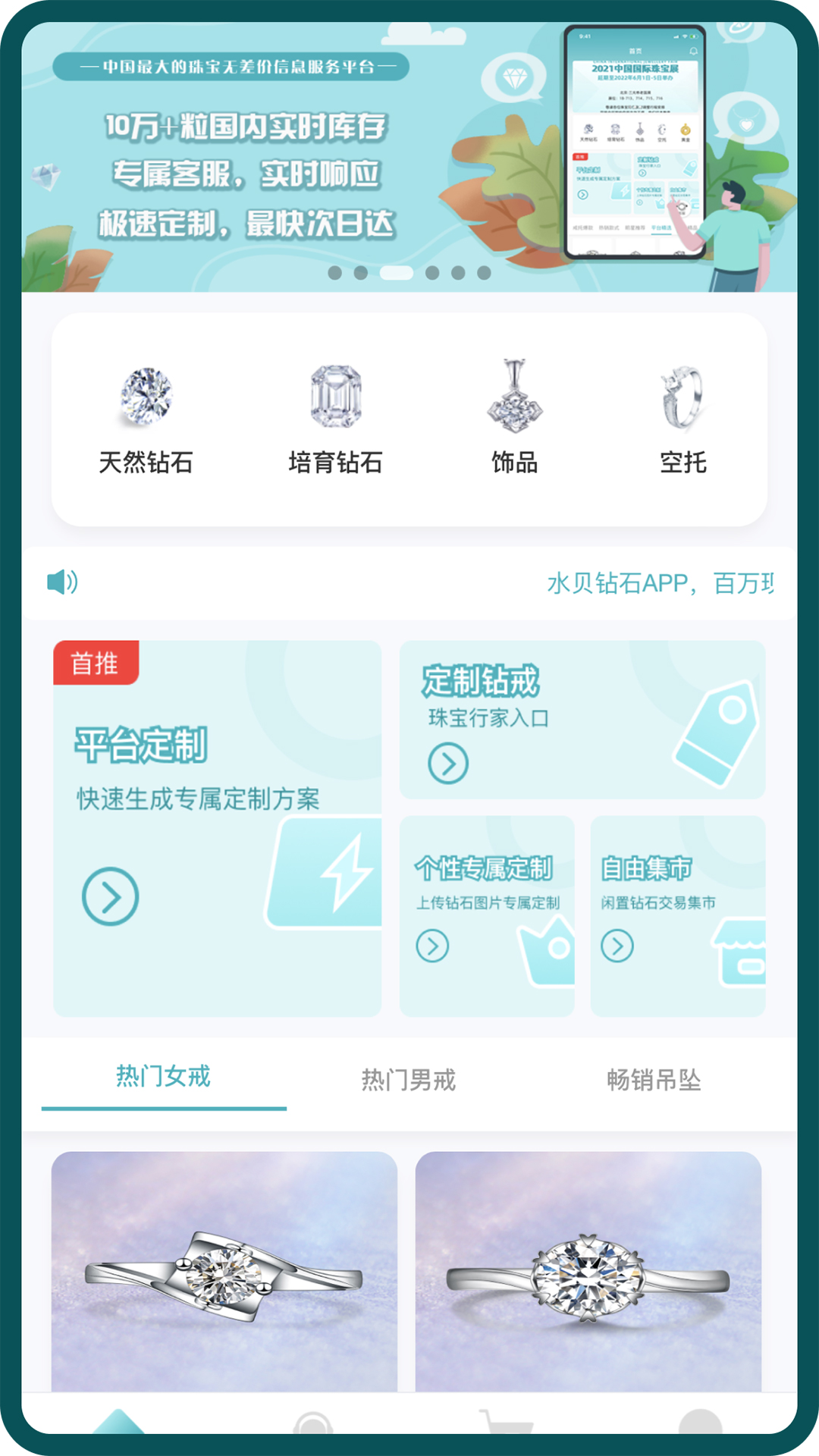This screenshot has width=819, height=1456.
Task: Switch to the 畅销吊坠 tab
Action: (x=654, y=1079)
